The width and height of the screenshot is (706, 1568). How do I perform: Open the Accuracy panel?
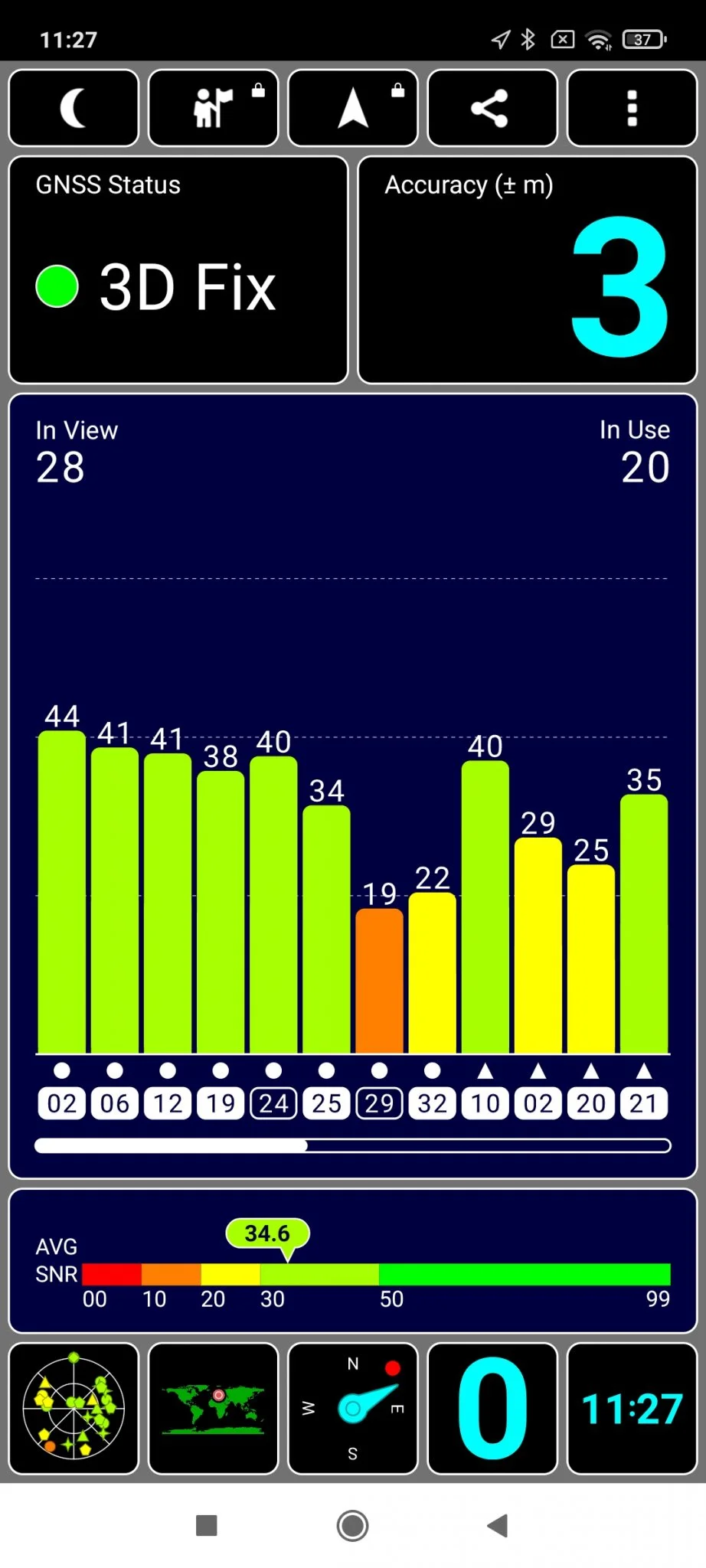pyautogui.click(x=528, y=269)
